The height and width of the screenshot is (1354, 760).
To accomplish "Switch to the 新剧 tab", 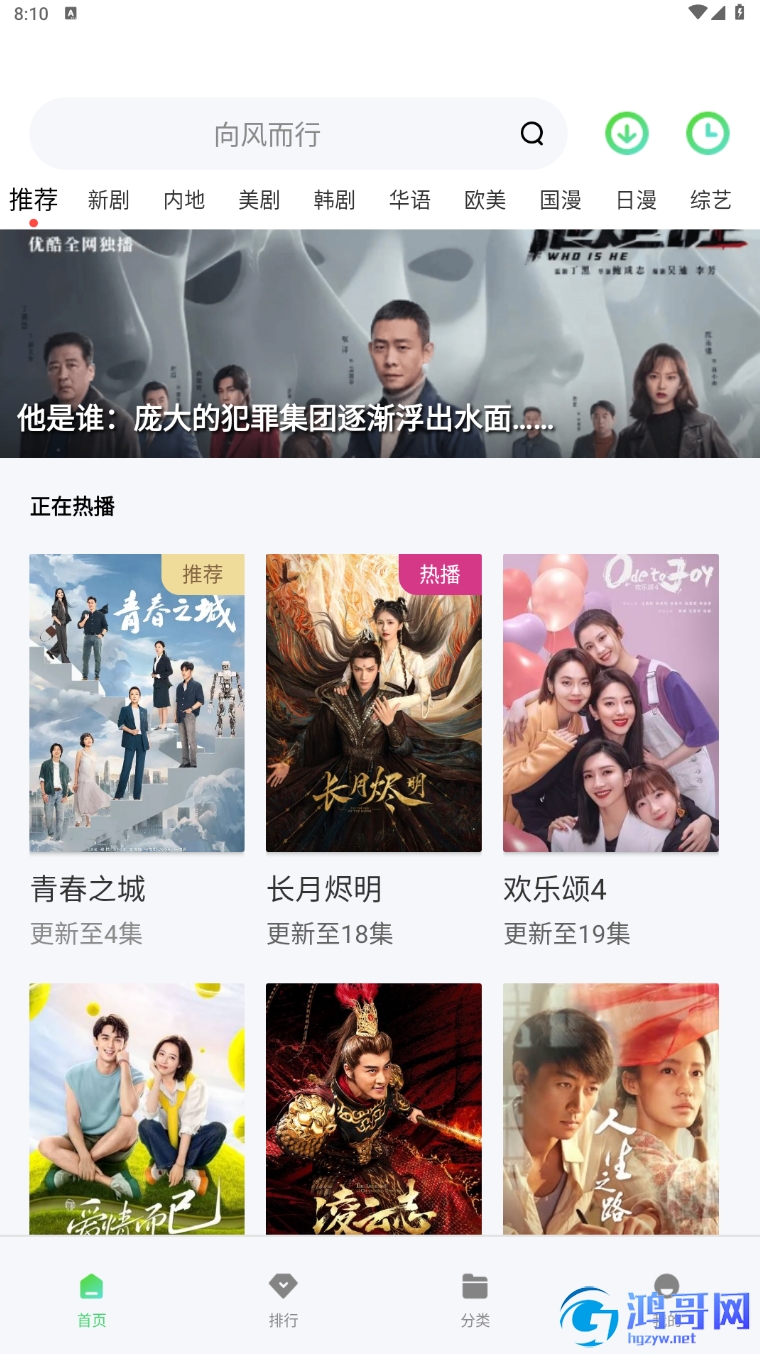I will (x=108, y=200).
